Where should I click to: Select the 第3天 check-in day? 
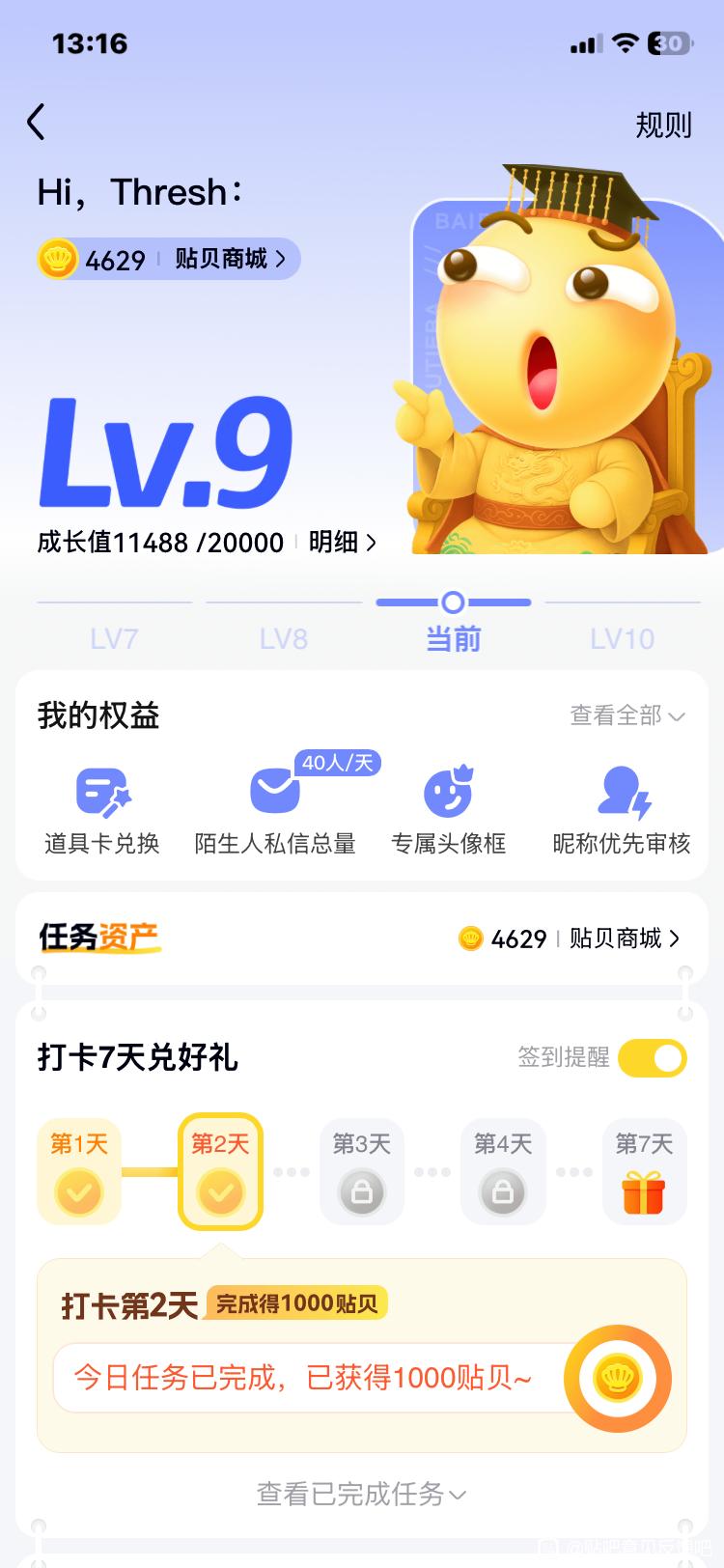click(362, 1172)
